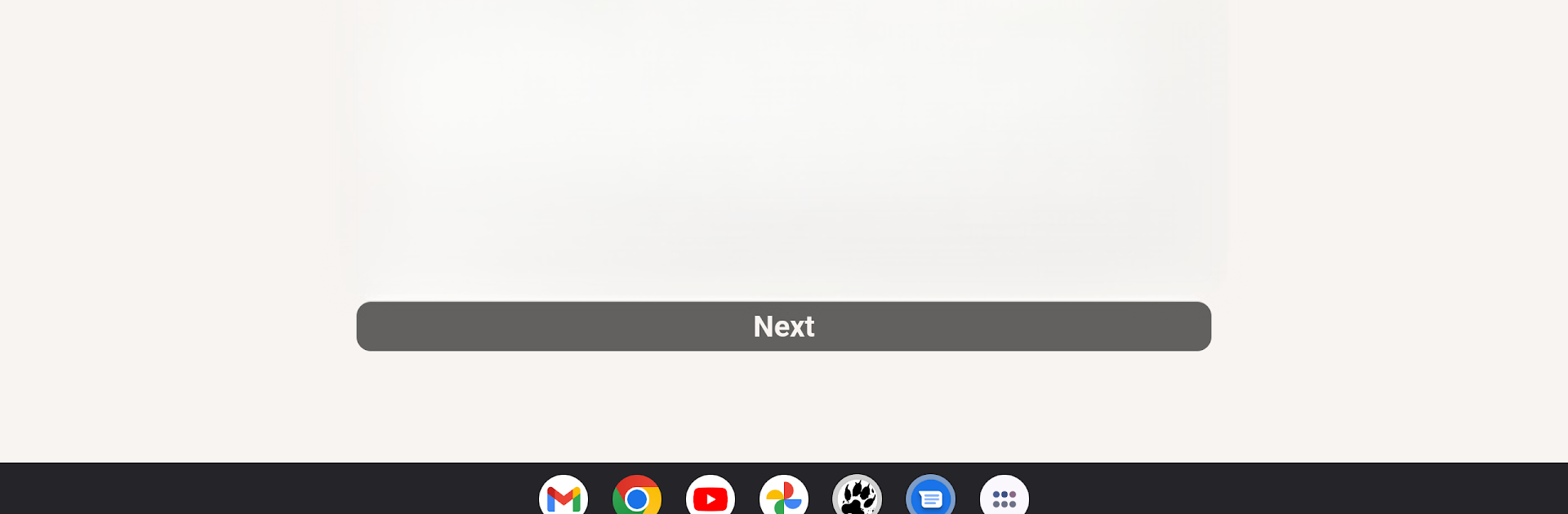The width and height of the screenshot is (1568, 514).
Task: Open the Messages app
Action: click(931, 496)
